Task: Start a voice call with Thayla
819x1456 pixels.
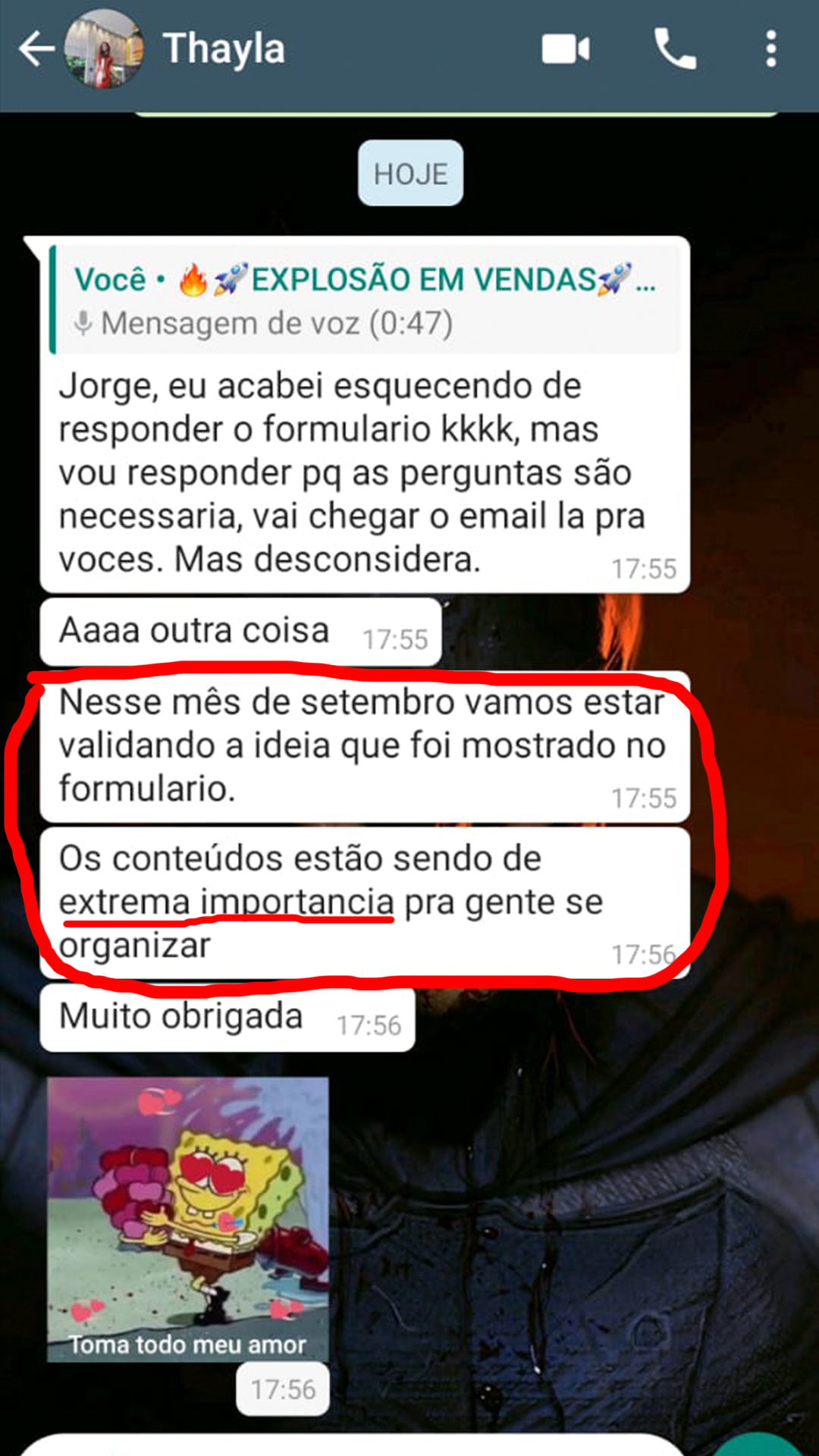Action: (674, 50)
